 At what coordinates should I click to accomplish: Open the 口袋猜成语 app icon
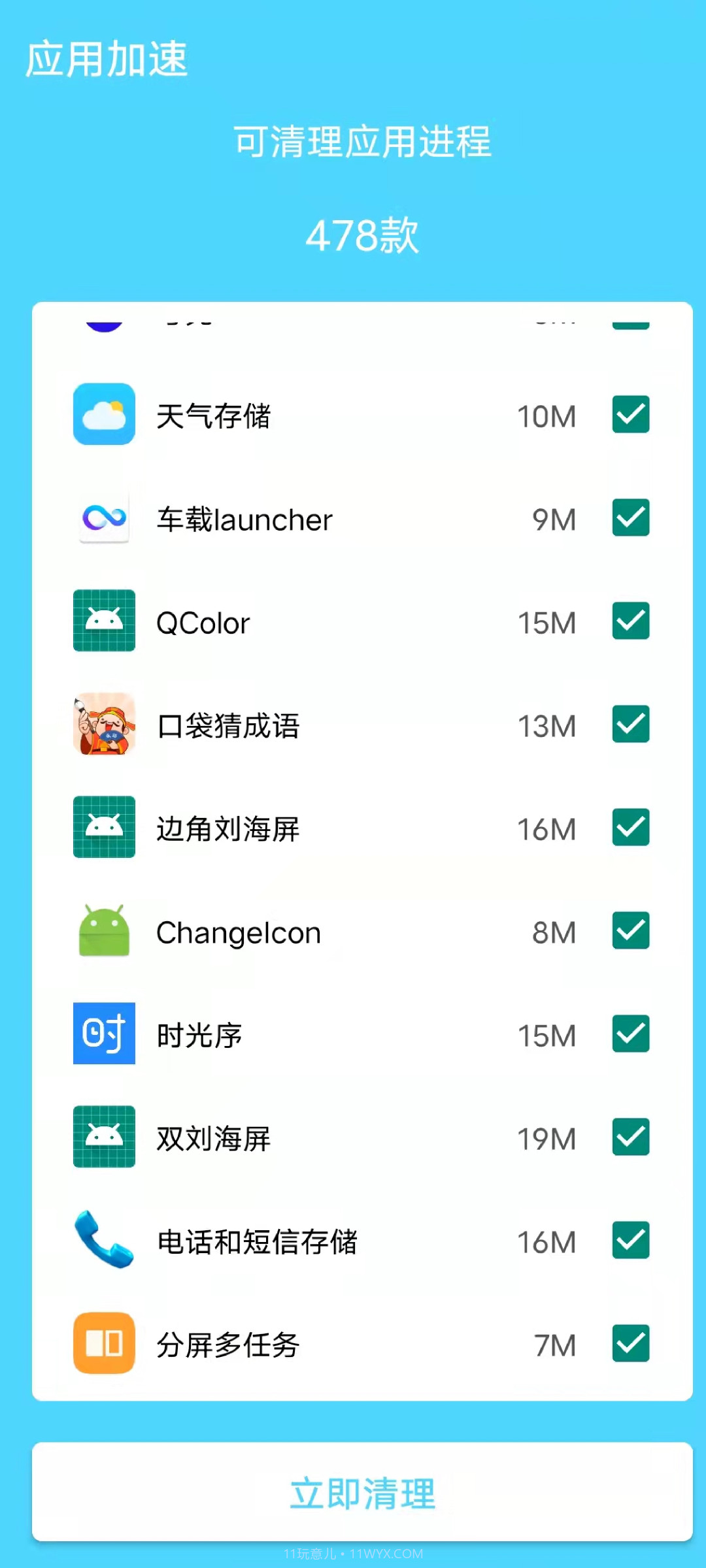(103, 725)
